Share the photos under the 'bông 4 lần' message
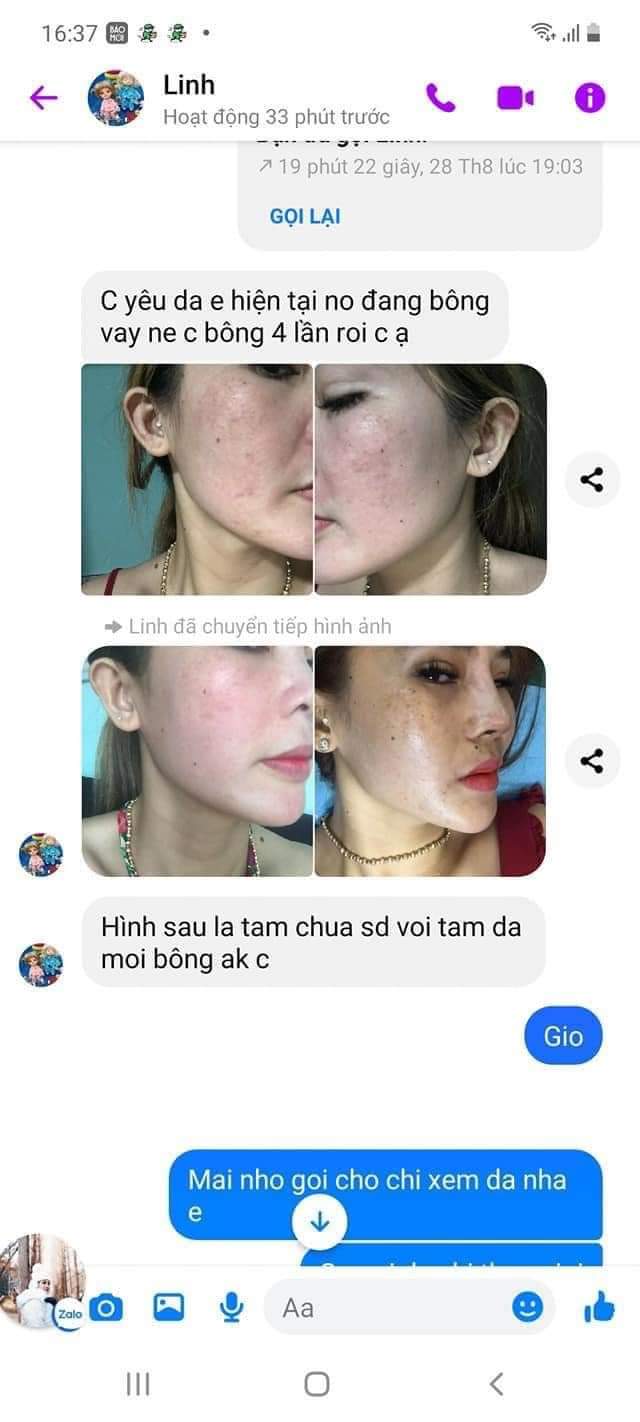The width and height of the screenshot is (640, 1422). [592, 480]
